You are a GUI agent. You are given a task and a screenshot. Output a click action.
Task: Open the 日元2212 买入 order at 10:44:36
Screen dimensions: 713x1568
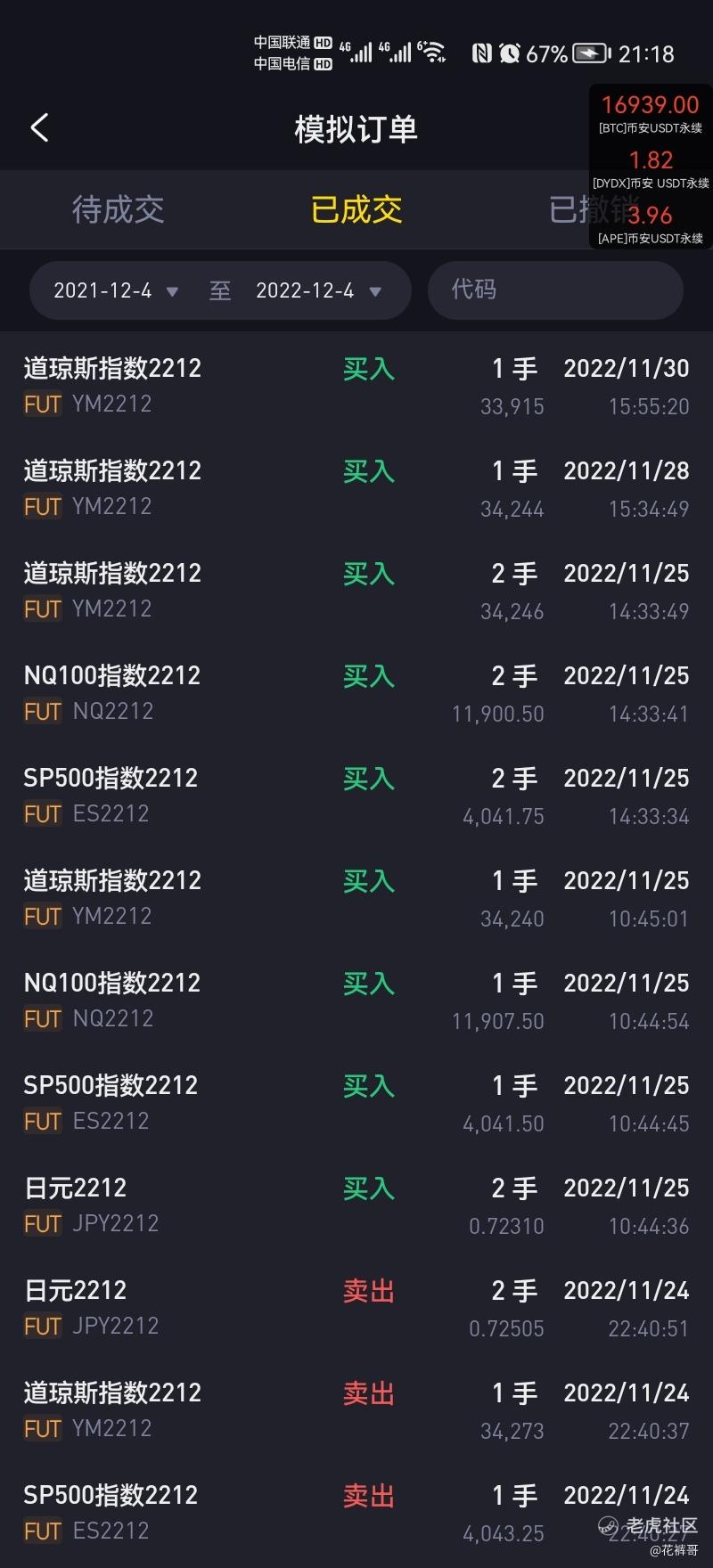[x=356, y=1205]
